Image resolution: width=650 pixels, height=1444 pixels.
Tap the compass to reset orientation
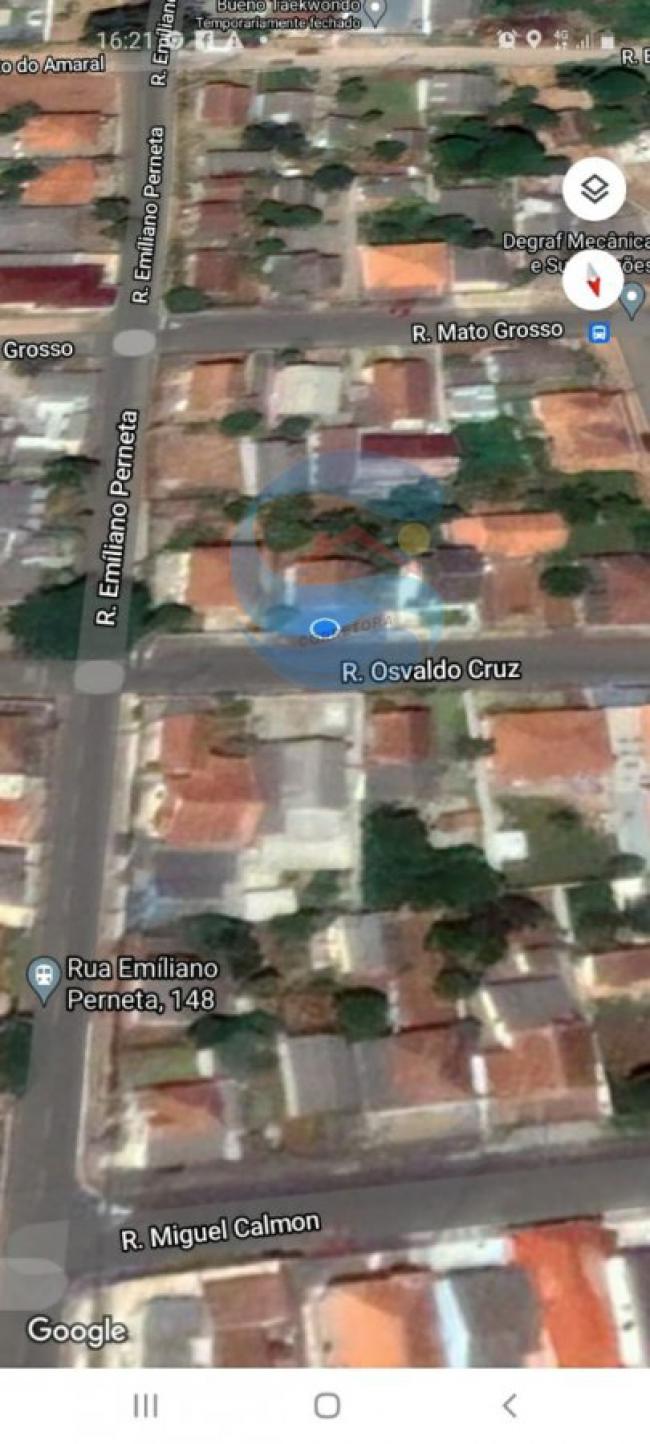(594, 280)
